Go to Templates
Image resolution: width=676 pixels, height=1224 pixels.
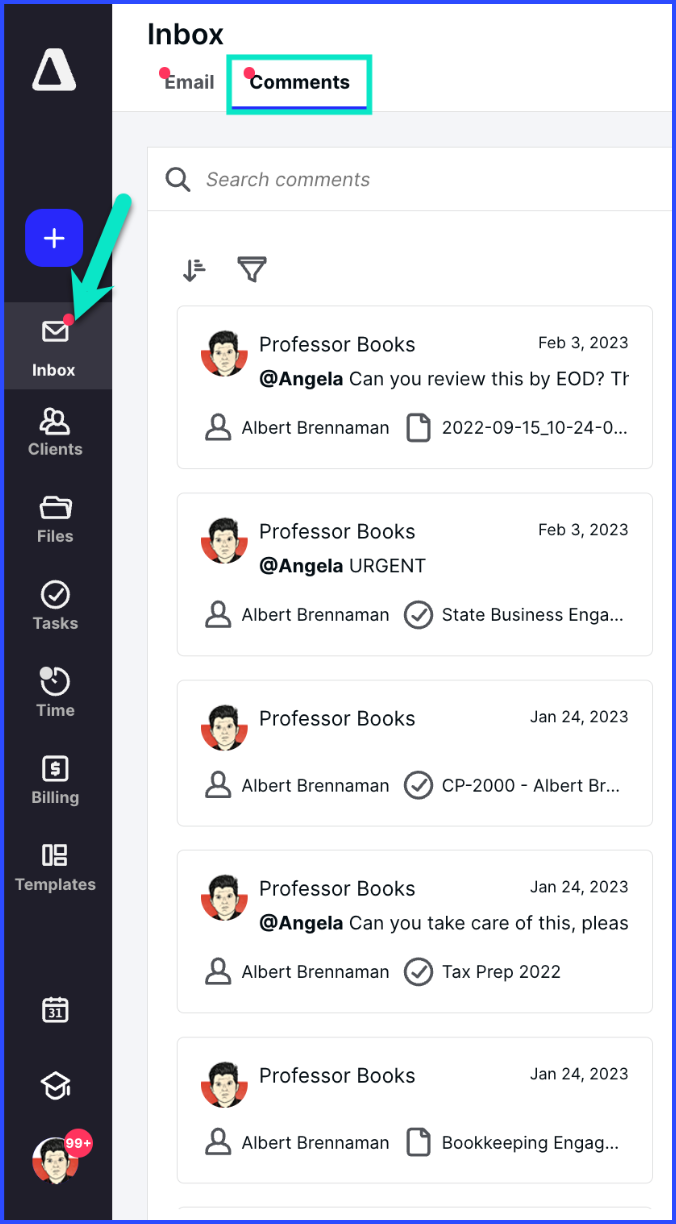(x=55, y=867)
